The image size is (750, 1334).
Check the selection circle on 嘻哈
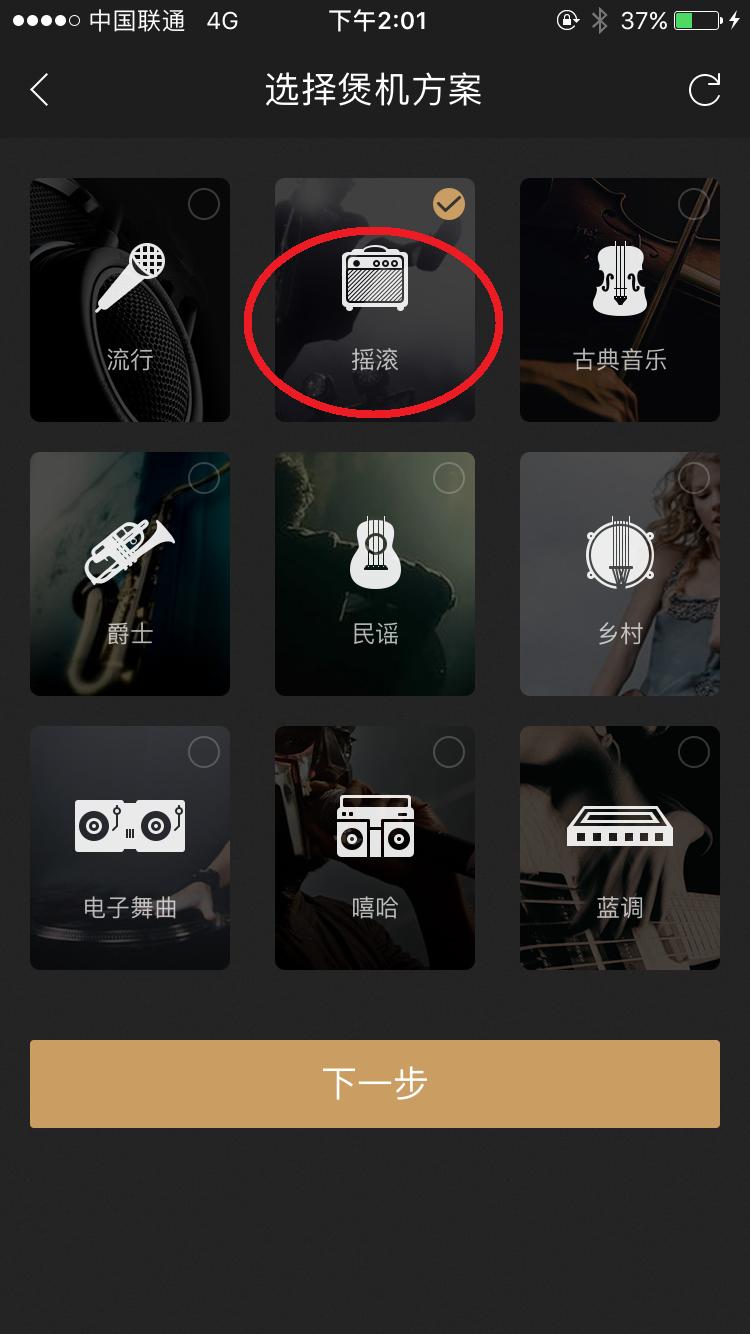point(449,752)
